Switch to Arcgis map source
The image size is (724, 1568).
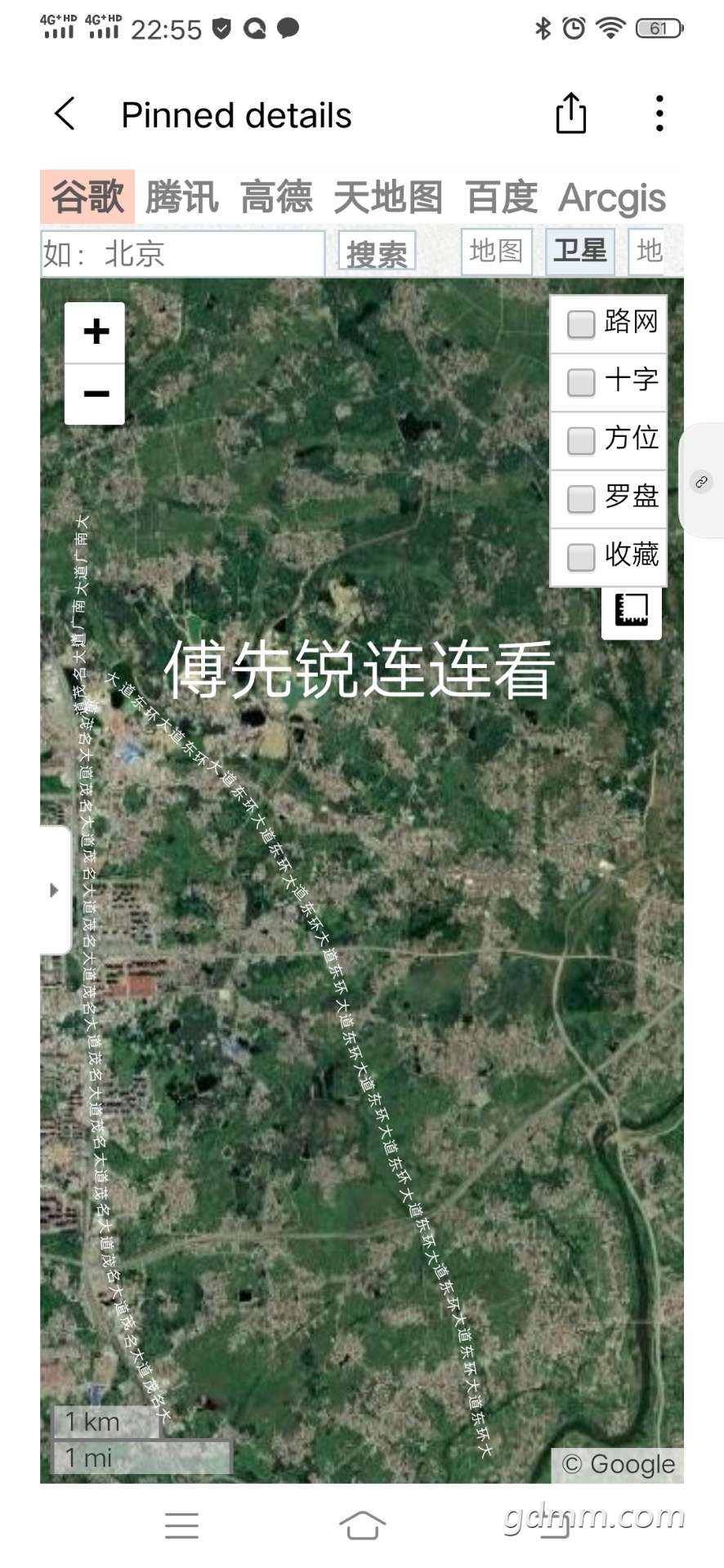612,198
